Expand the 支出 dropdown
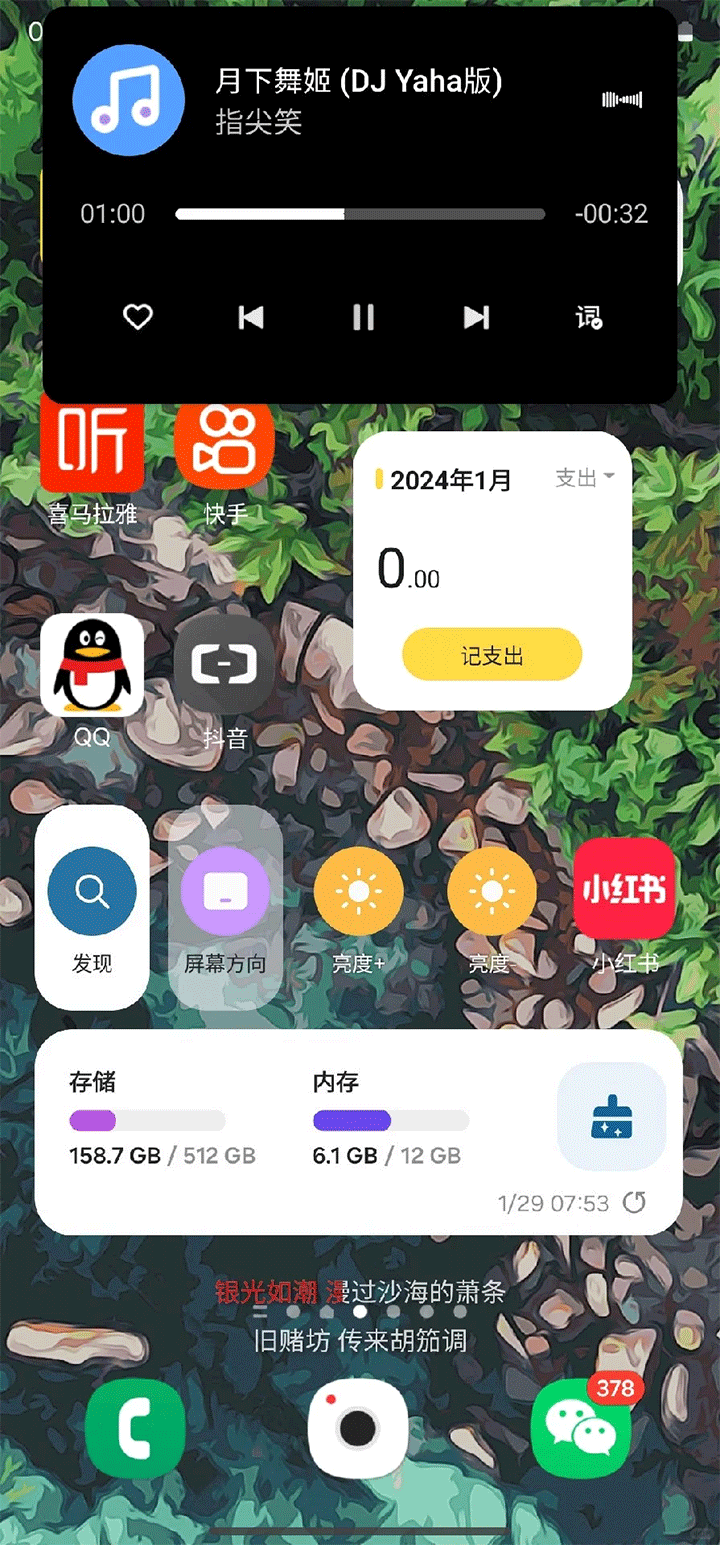 click(585, 478)
